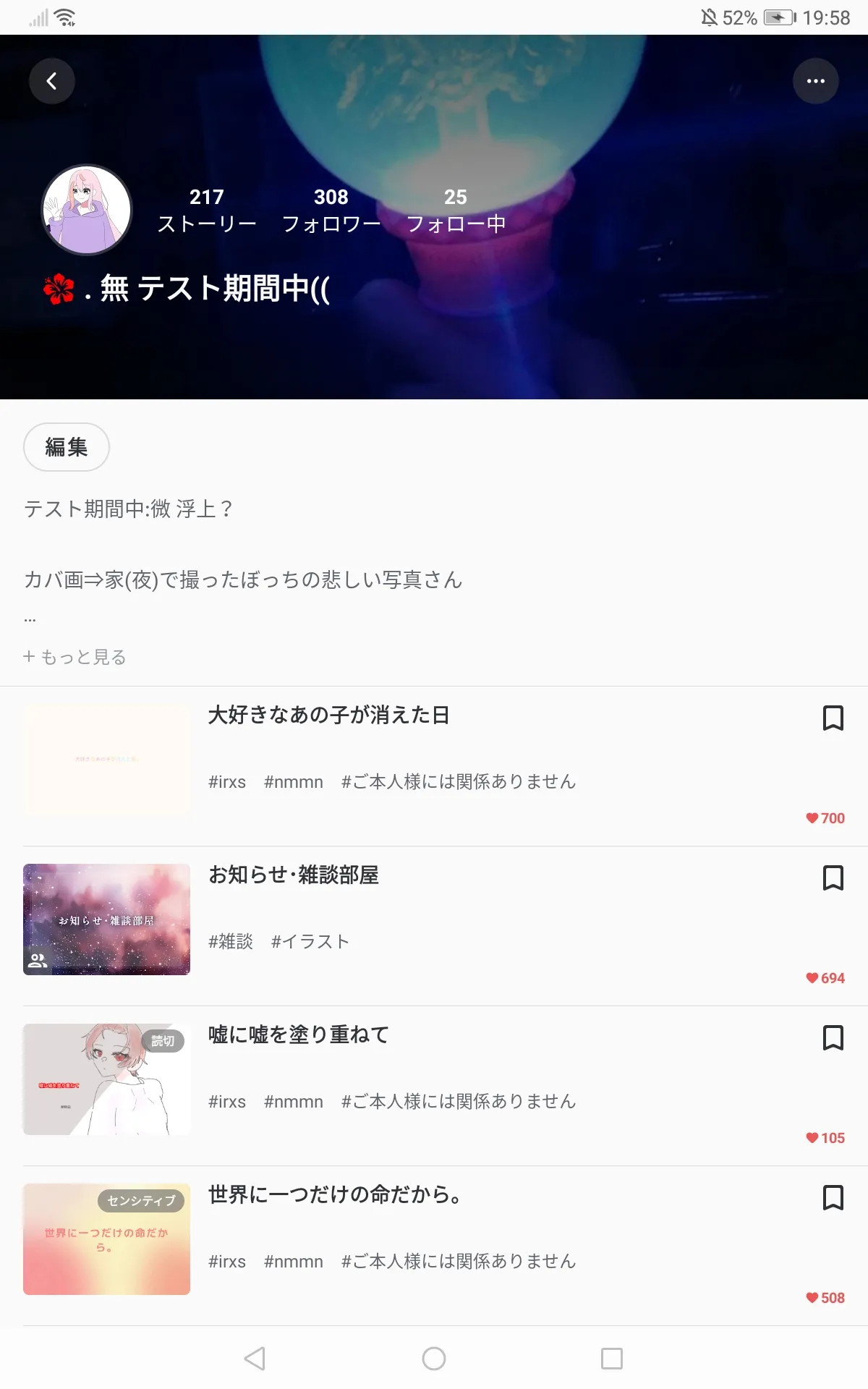Open the お知らせ·雑談部屋 story

pyautogui.click(x=294, y=875)
